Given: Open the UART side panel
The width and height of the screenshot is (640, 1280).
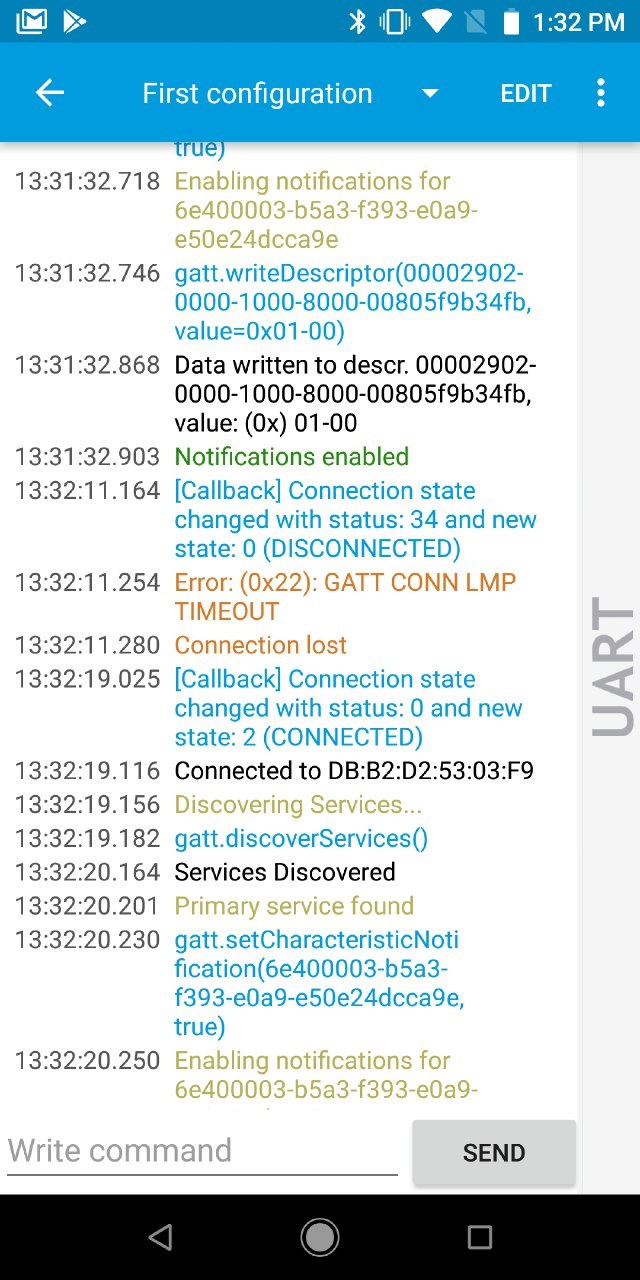Looking at the screenshot, I should (612, 667).
